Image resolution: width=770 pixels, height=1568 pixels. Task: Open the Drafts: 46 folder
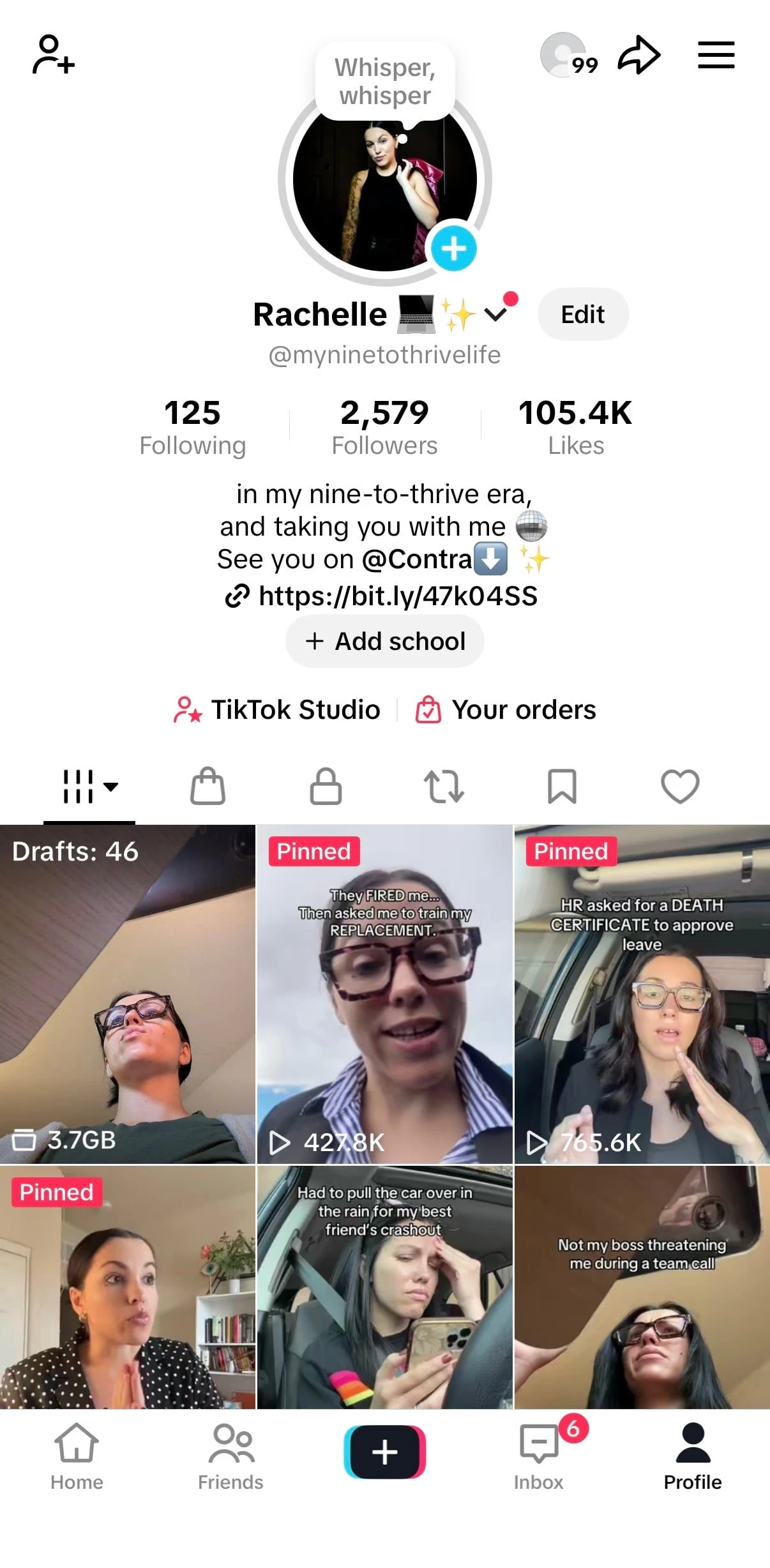click(x=128, y=993)
